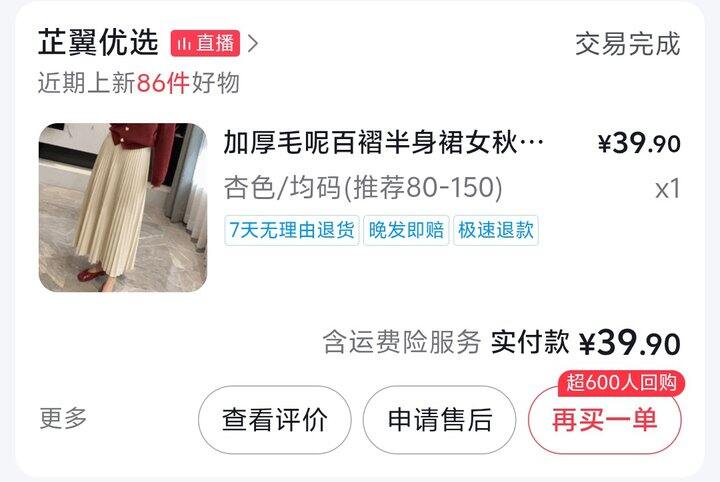
Task: Tap the 直播 live badge
Action: point(205,44)
